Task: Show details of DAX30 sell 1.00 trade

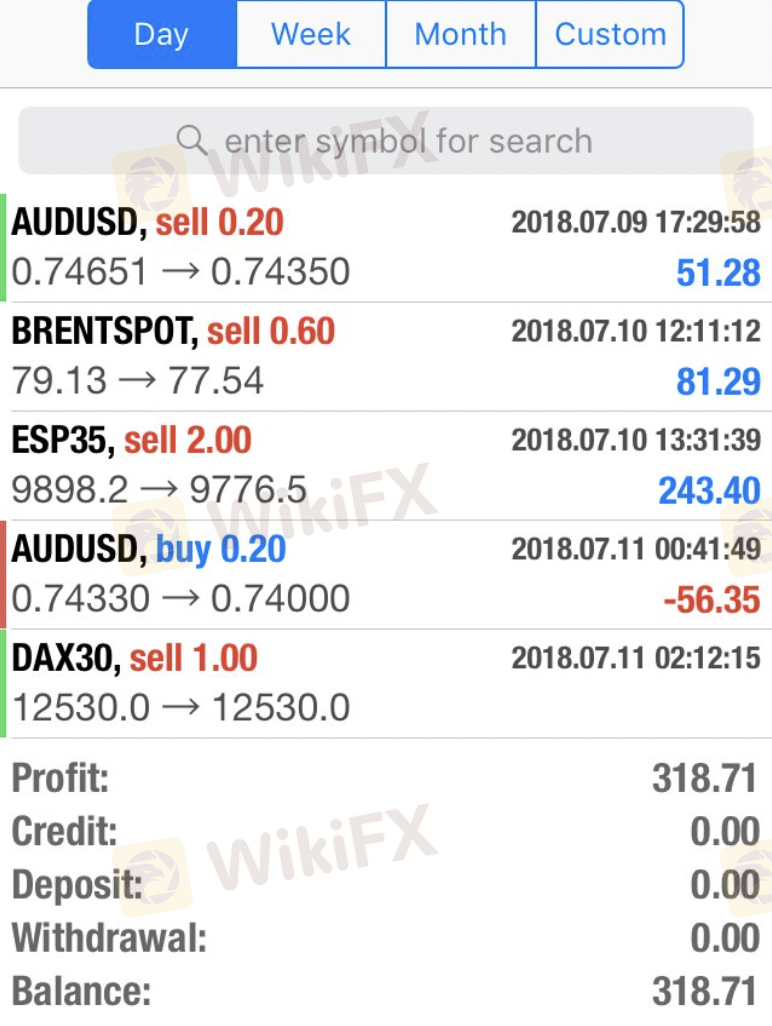Action: tap(386, 683)
